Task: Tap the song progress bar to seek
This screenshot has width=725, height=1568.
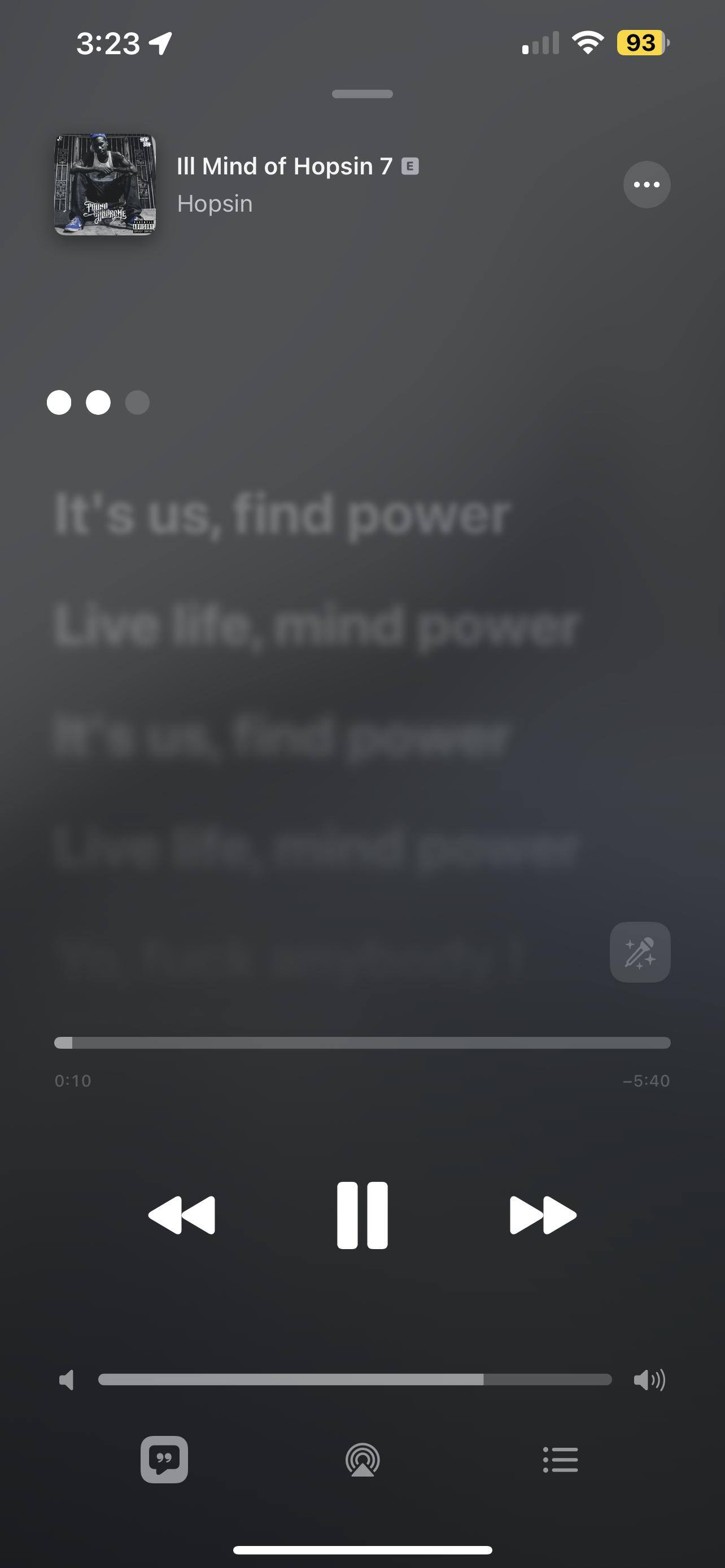Action: pos(362,1043)
